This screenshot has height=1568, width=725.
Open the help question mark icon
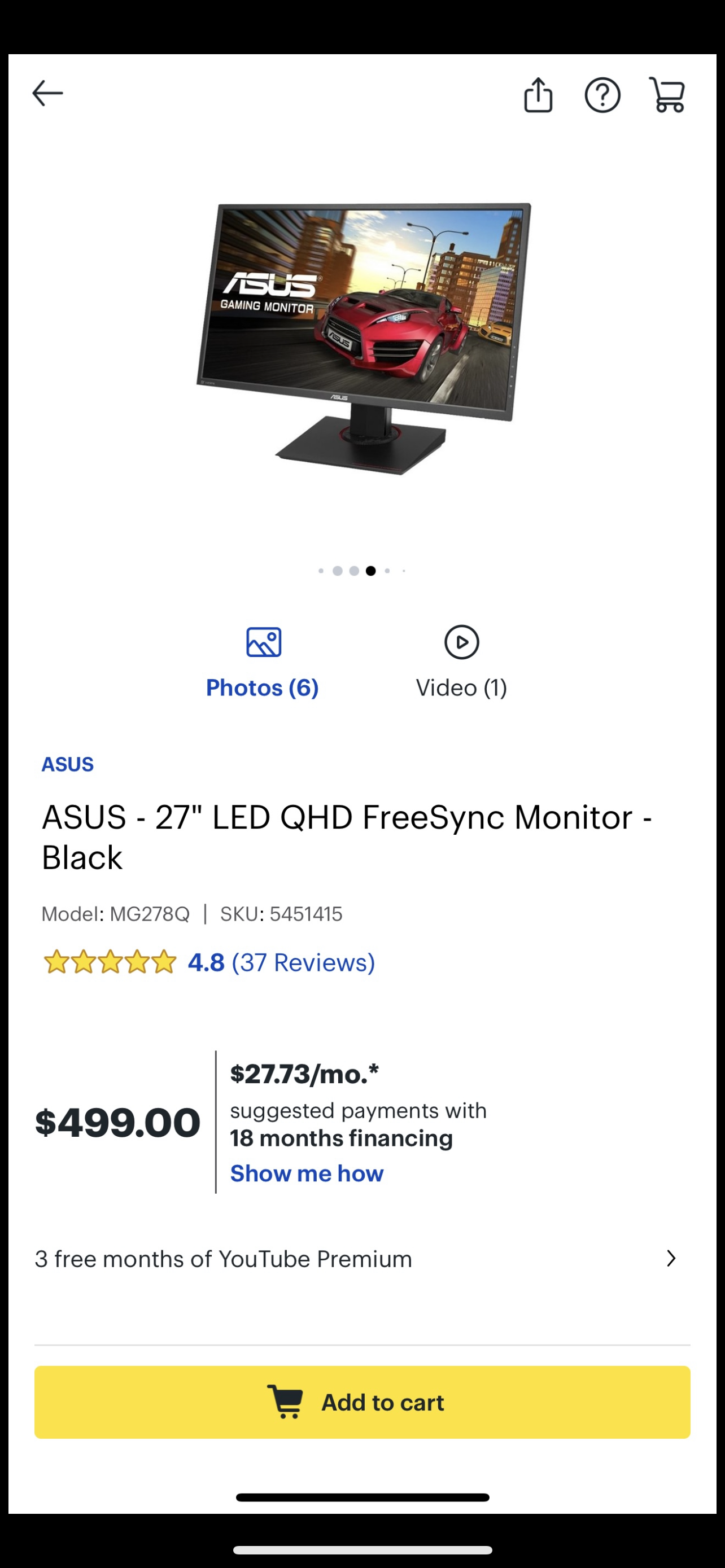tap(602, 95)
